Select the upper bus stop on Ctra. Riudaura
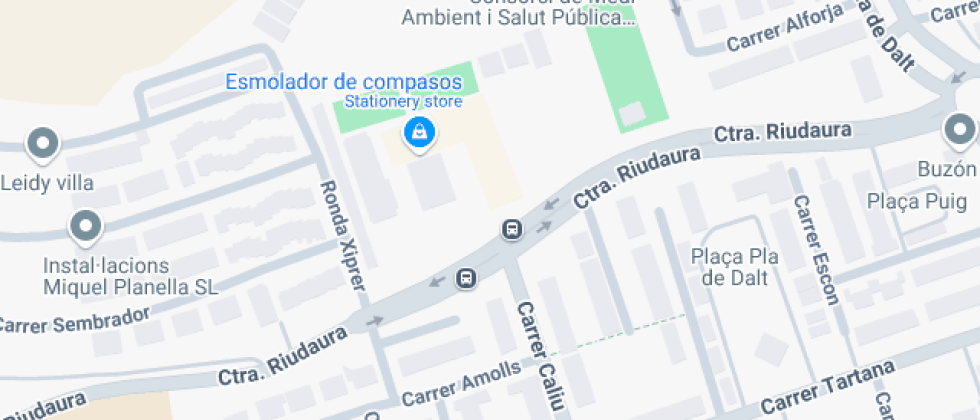The image size is (980, 420). [x=512, y=230]
